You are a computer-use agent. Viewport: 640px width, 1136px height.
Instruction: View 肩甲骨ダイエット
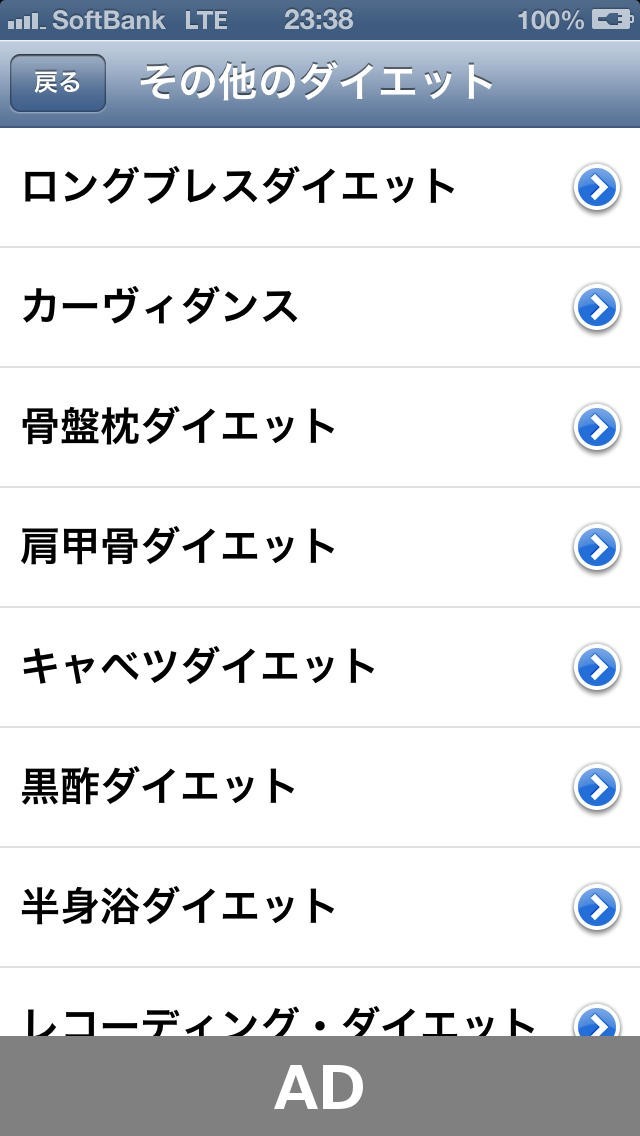tap(320, 547)
